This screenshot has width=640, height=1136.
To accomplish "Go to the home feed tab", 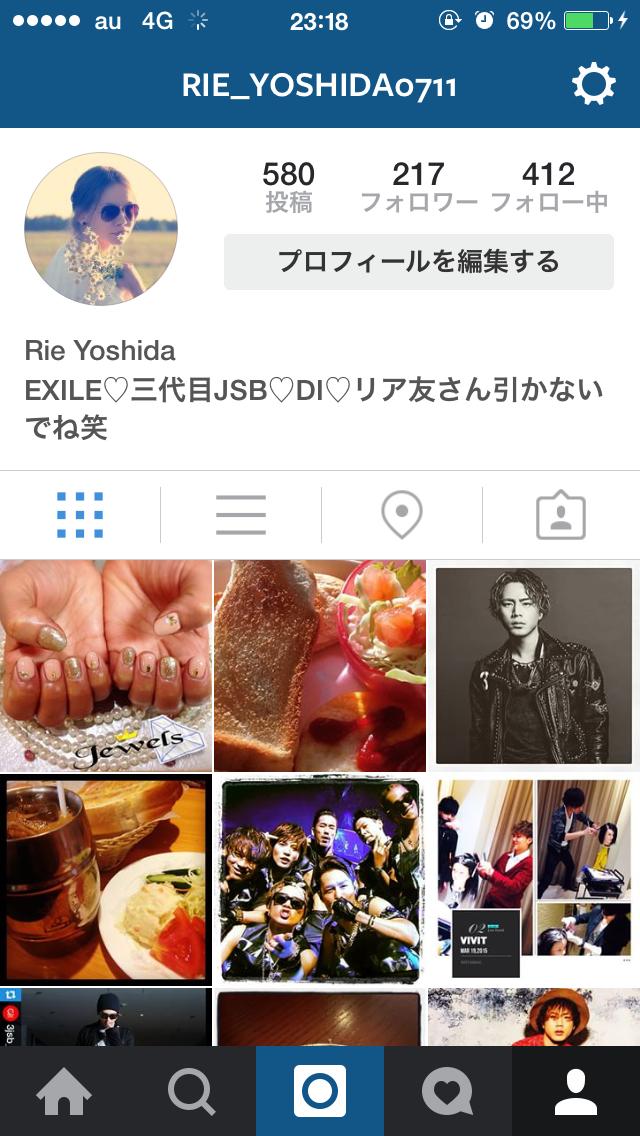I will coord(64,1091).
